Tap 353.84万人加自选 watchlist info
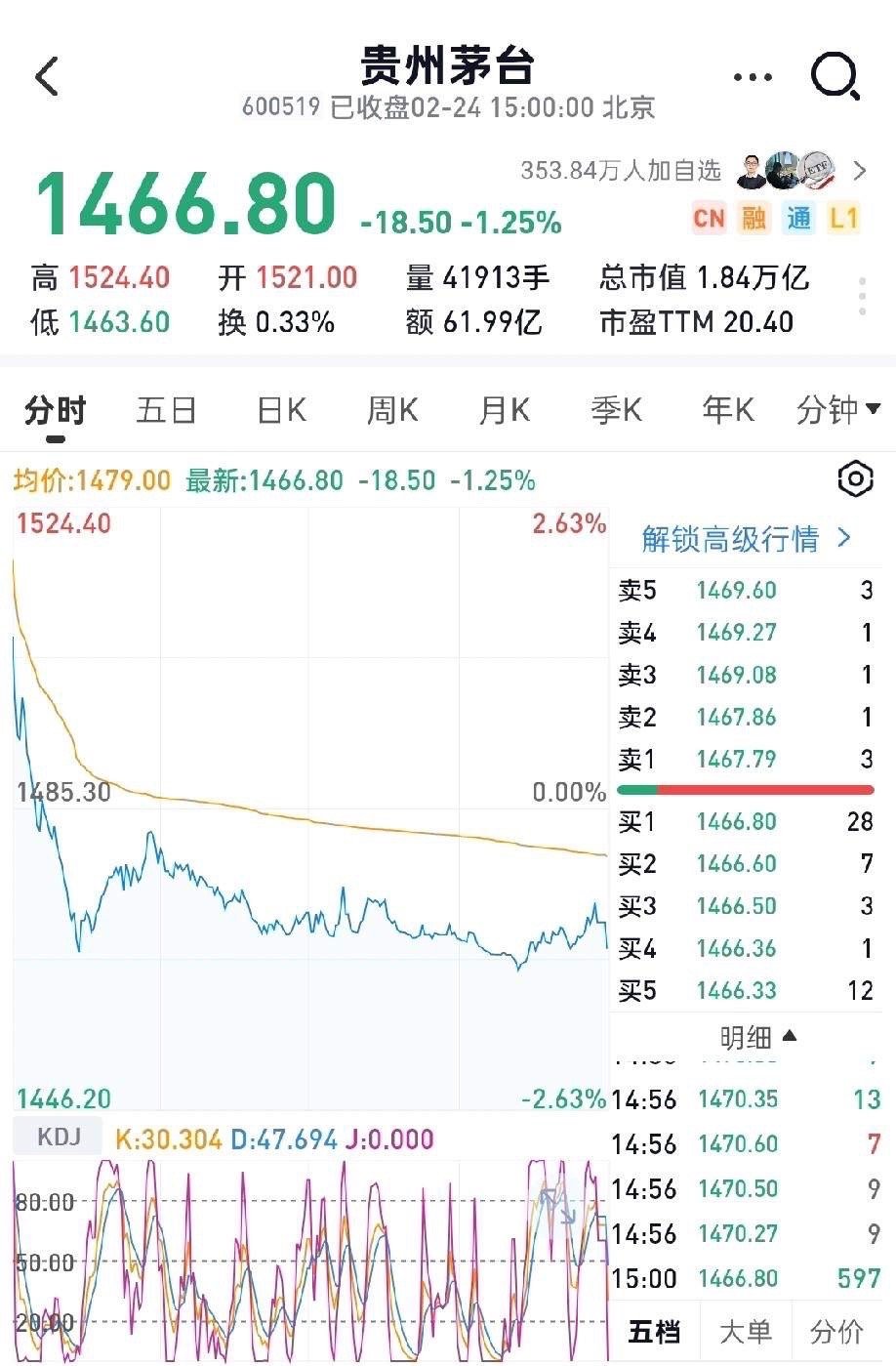Screen dimensions: 896x1366 click(x=622, y=171)
